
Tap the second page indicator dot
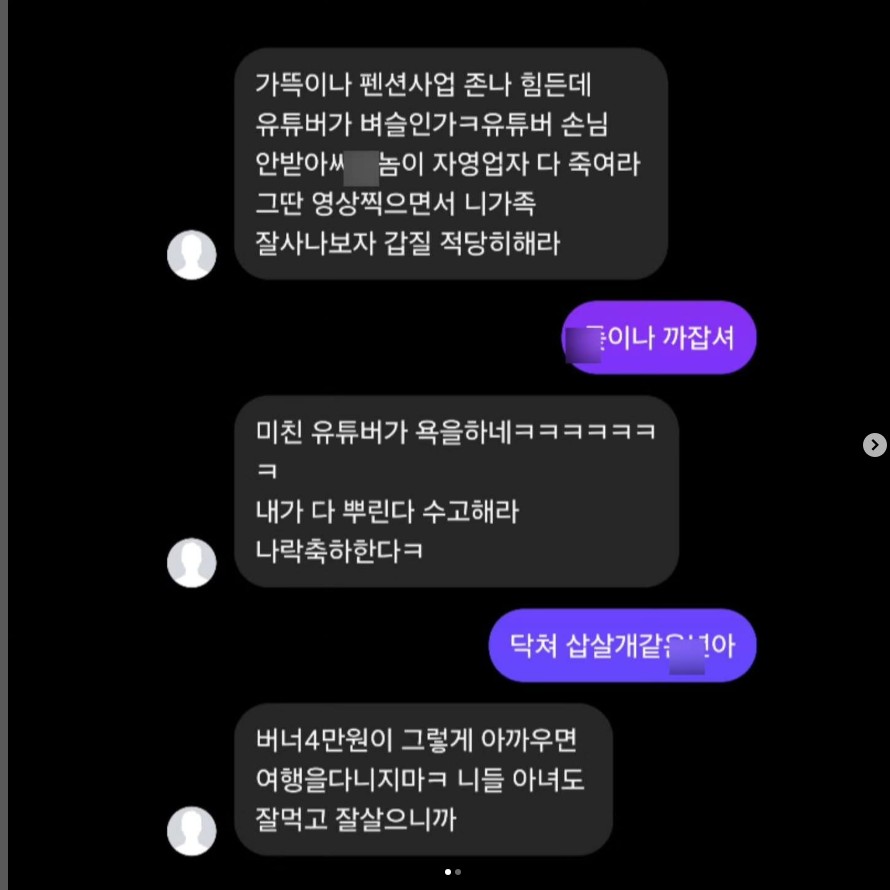[458, 872]
